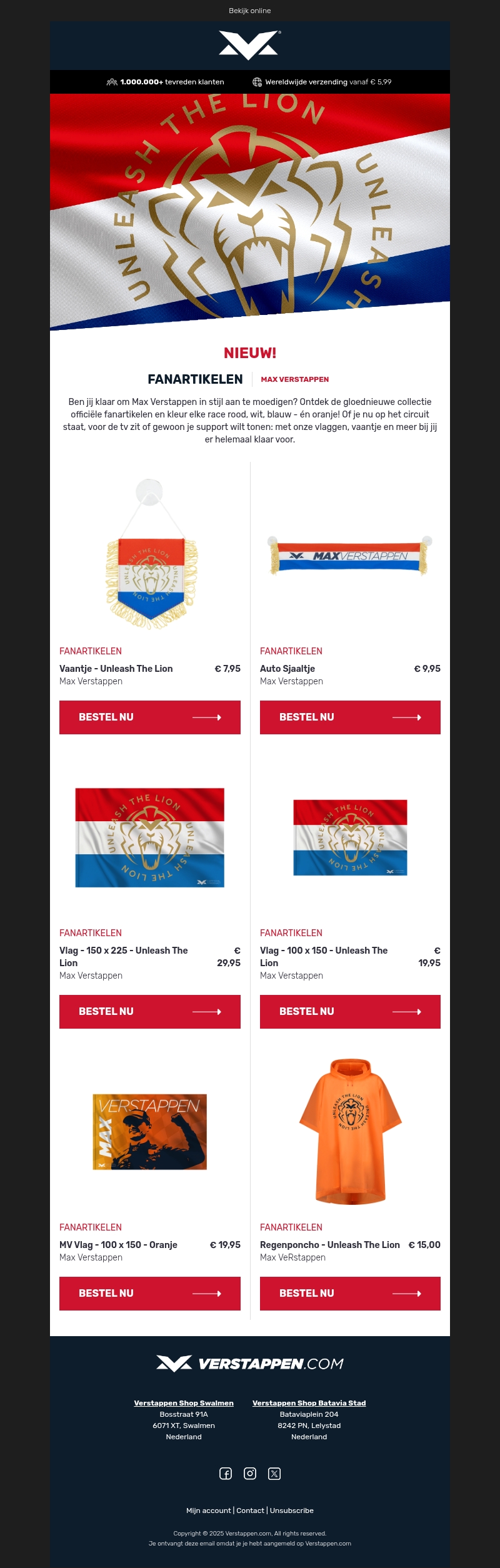
Task: Tap BESTEL NU for MV Vlag Oranje
Action: click(x=149, y=1293)
